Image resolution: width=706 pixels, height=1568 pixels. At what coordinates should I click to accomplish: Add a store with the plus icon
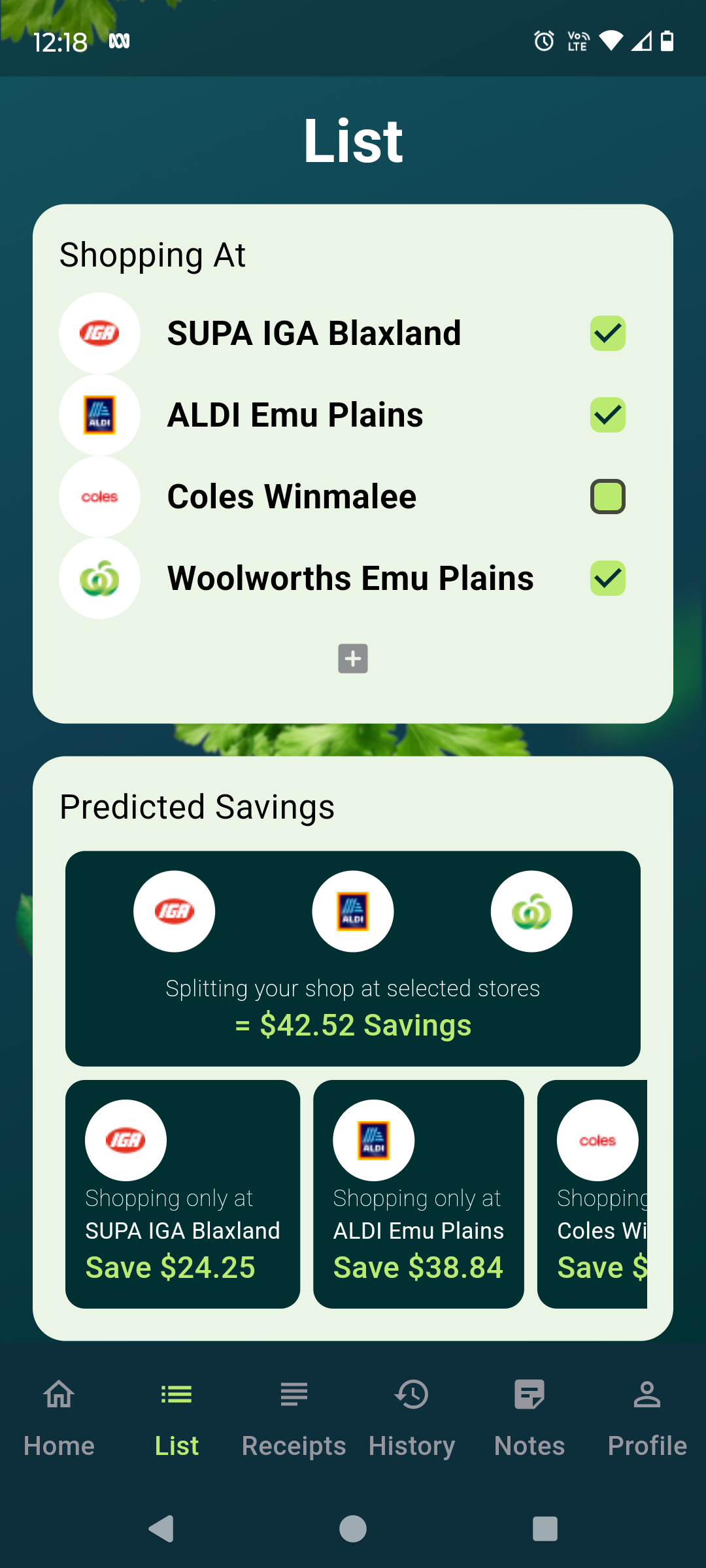353,659
